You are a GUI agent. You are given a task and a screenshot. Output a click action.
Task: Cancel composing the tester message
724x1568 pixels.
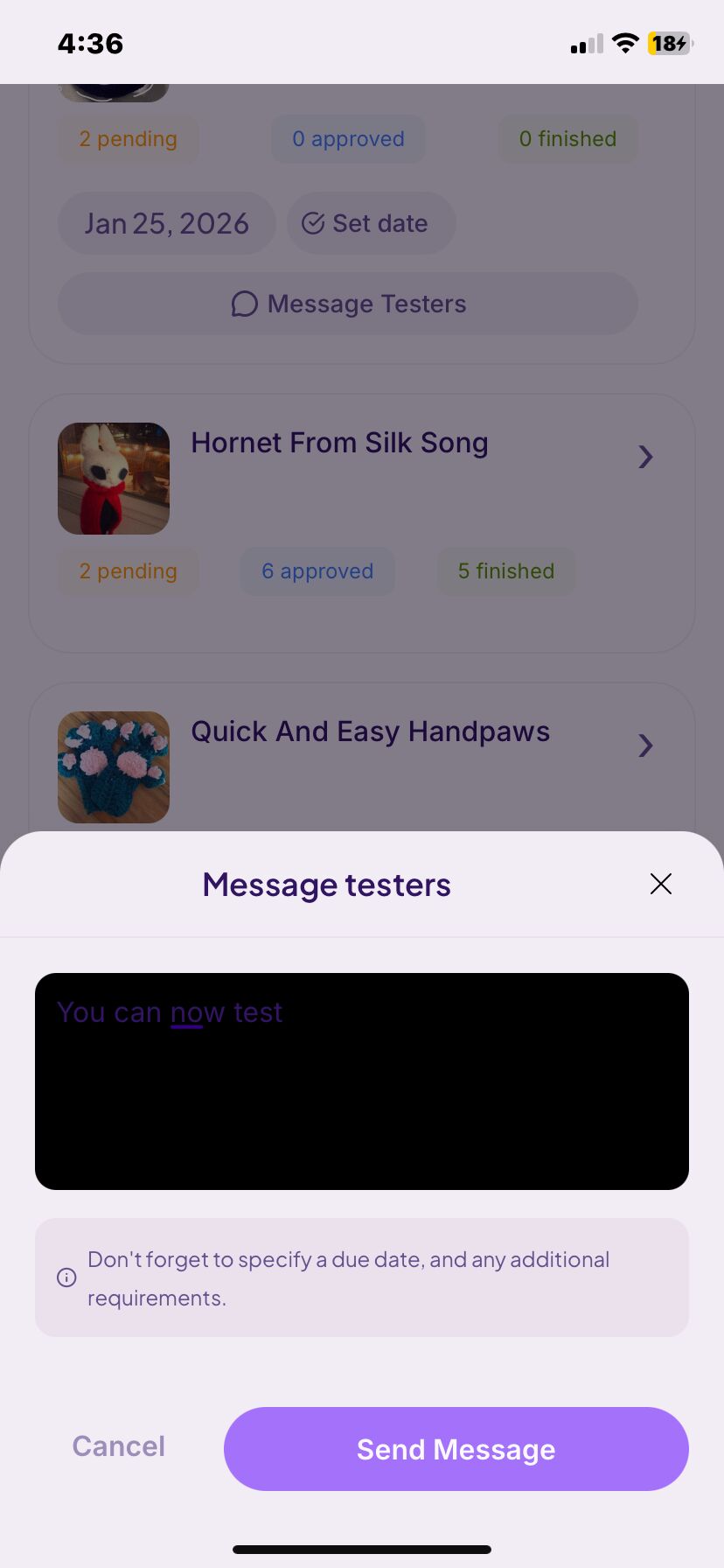tap(119, 1447)
